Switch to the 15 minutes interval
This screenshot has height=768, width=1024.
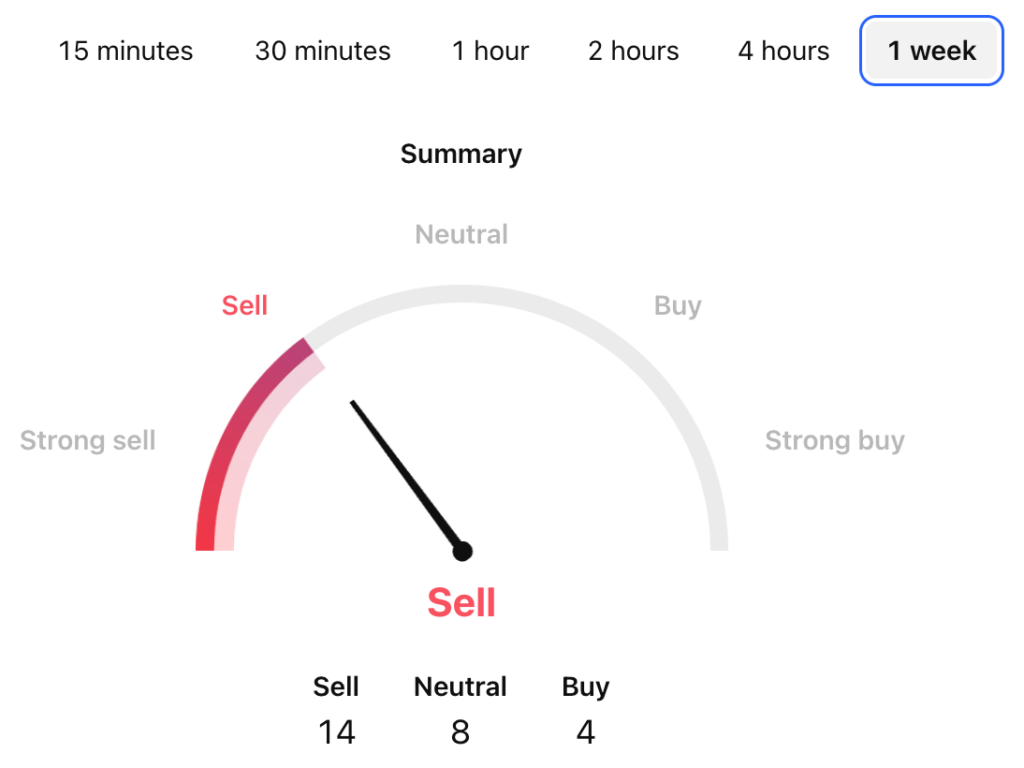[x=126, y=51]
